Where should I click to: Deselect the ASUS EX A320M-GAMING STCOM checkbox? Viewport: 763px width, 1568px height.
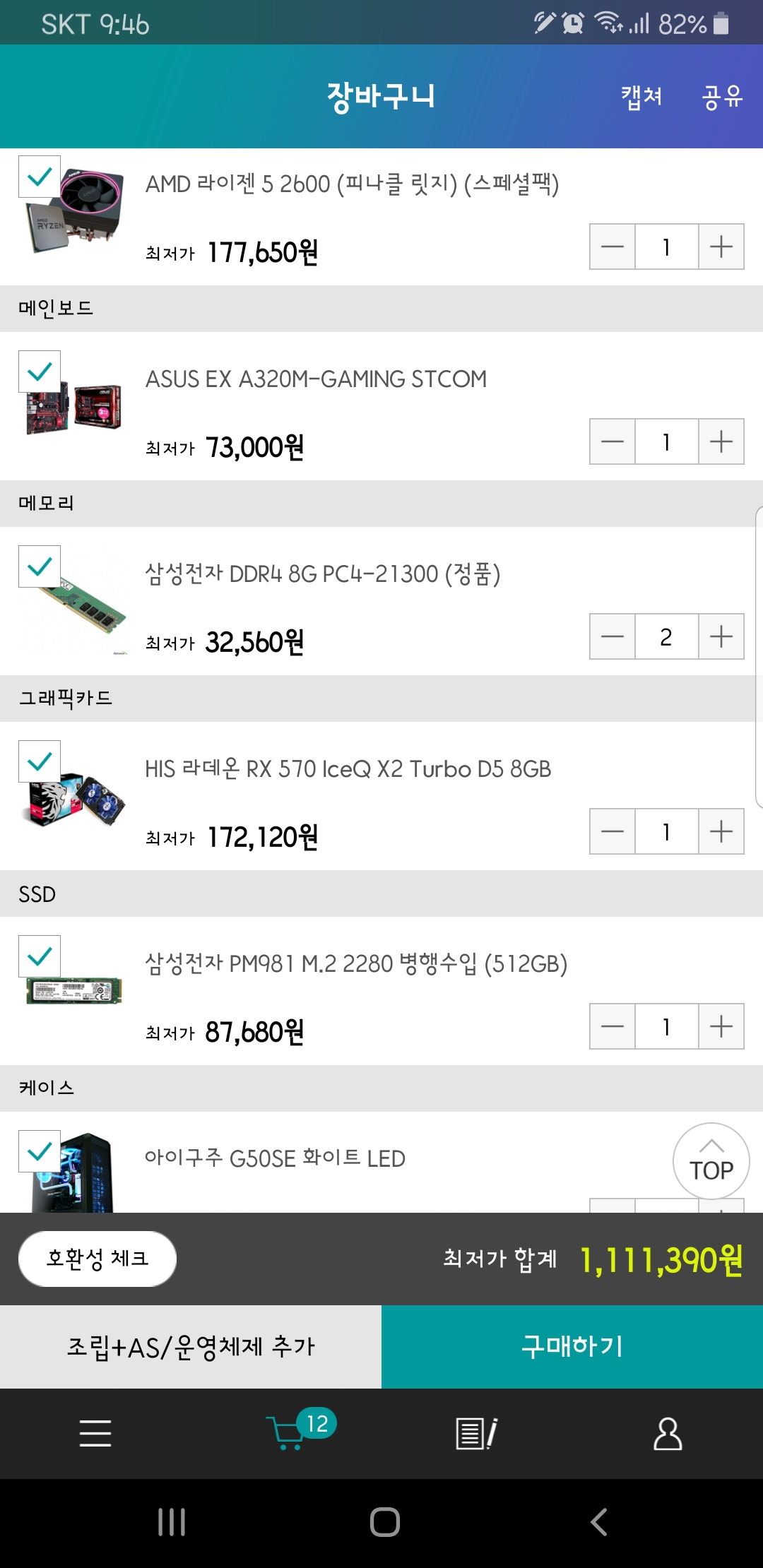click(40, 372)
